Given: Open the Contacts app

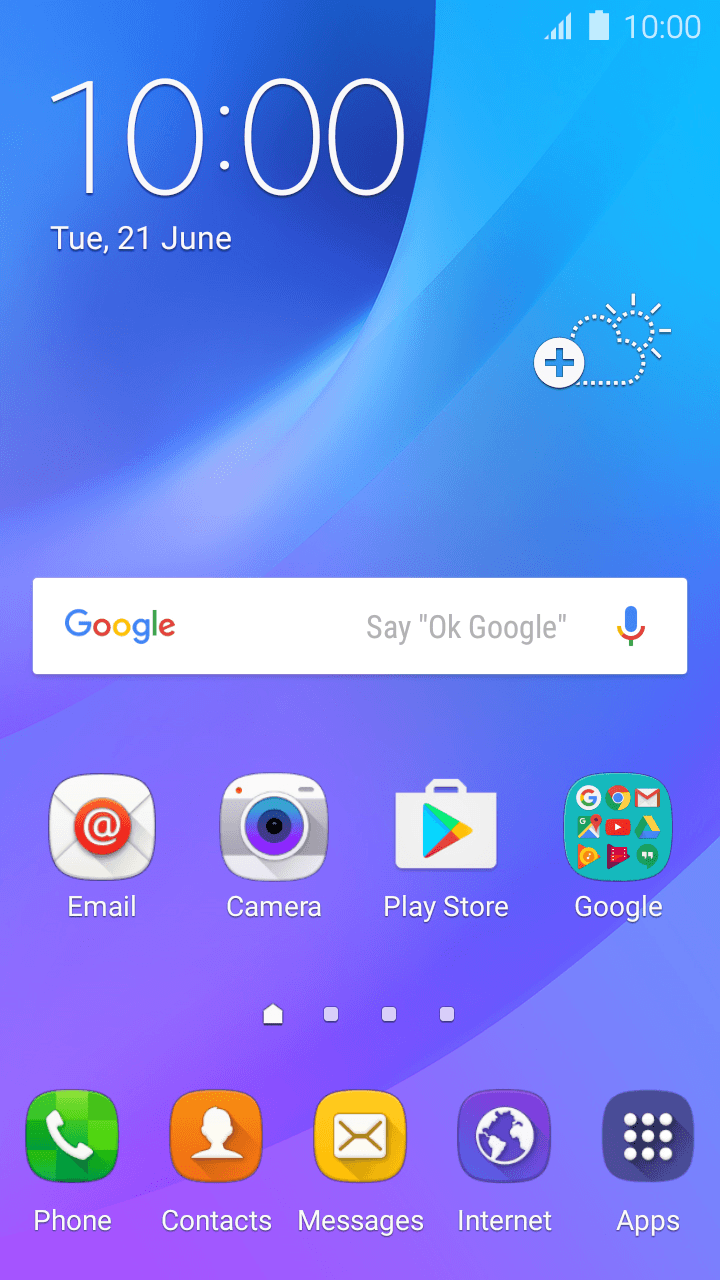Looking at the screenshot, I should tap(216, 1136).
